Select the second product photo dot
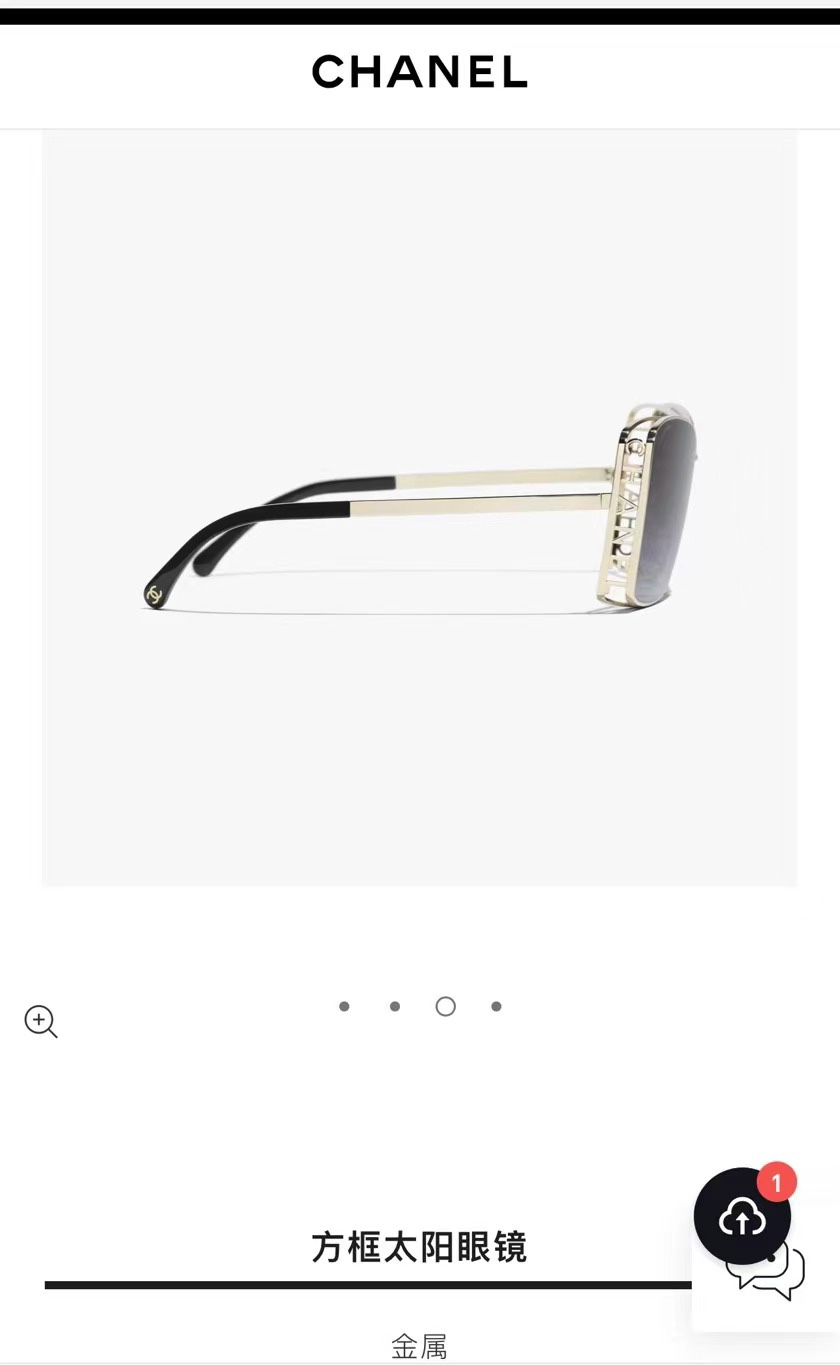840x1365 pixels. 395,1006
